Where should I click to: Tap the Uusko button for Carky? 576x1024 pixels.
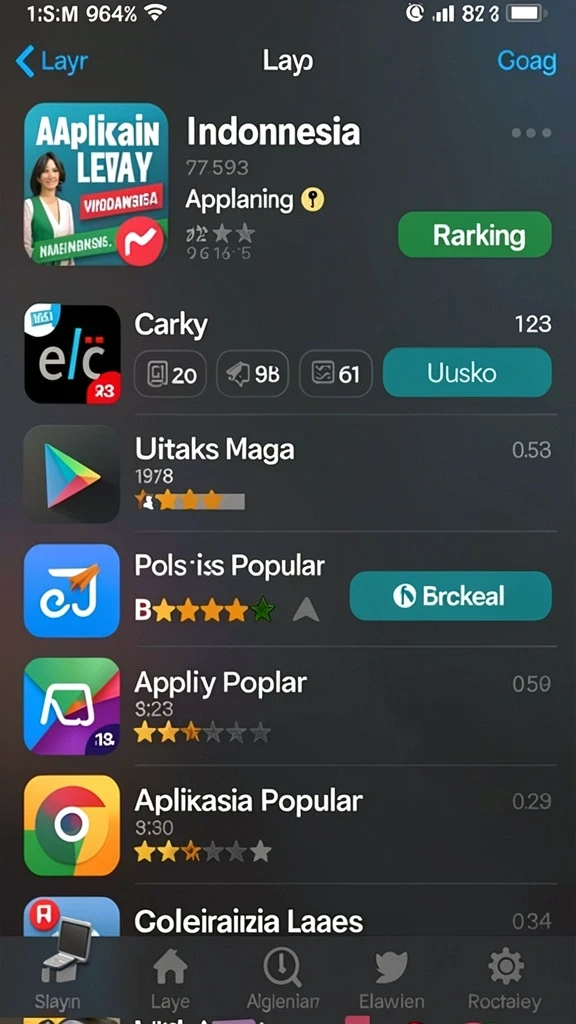[467, 373]
